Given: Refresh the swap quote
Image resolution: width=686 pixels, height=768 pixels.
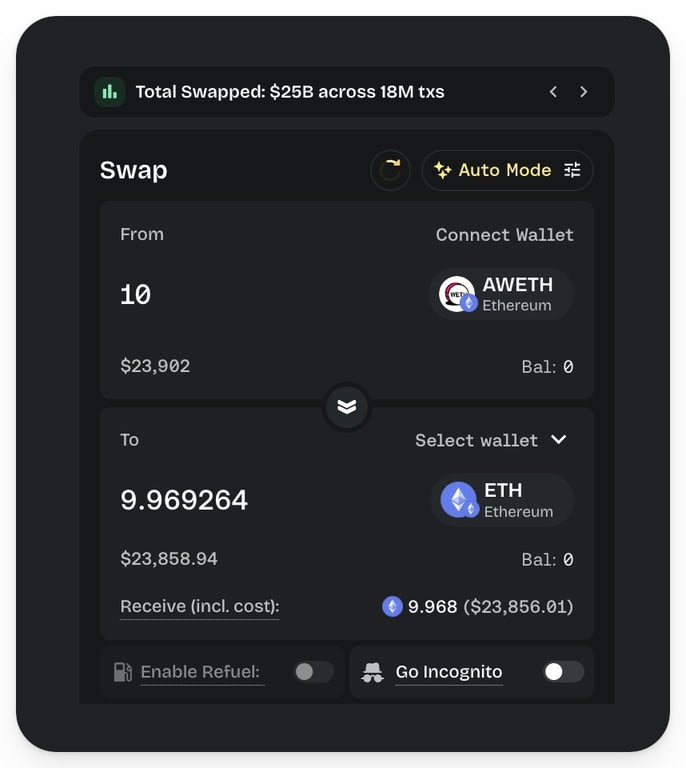Looking at the screenshot, I should coord(390,170).
